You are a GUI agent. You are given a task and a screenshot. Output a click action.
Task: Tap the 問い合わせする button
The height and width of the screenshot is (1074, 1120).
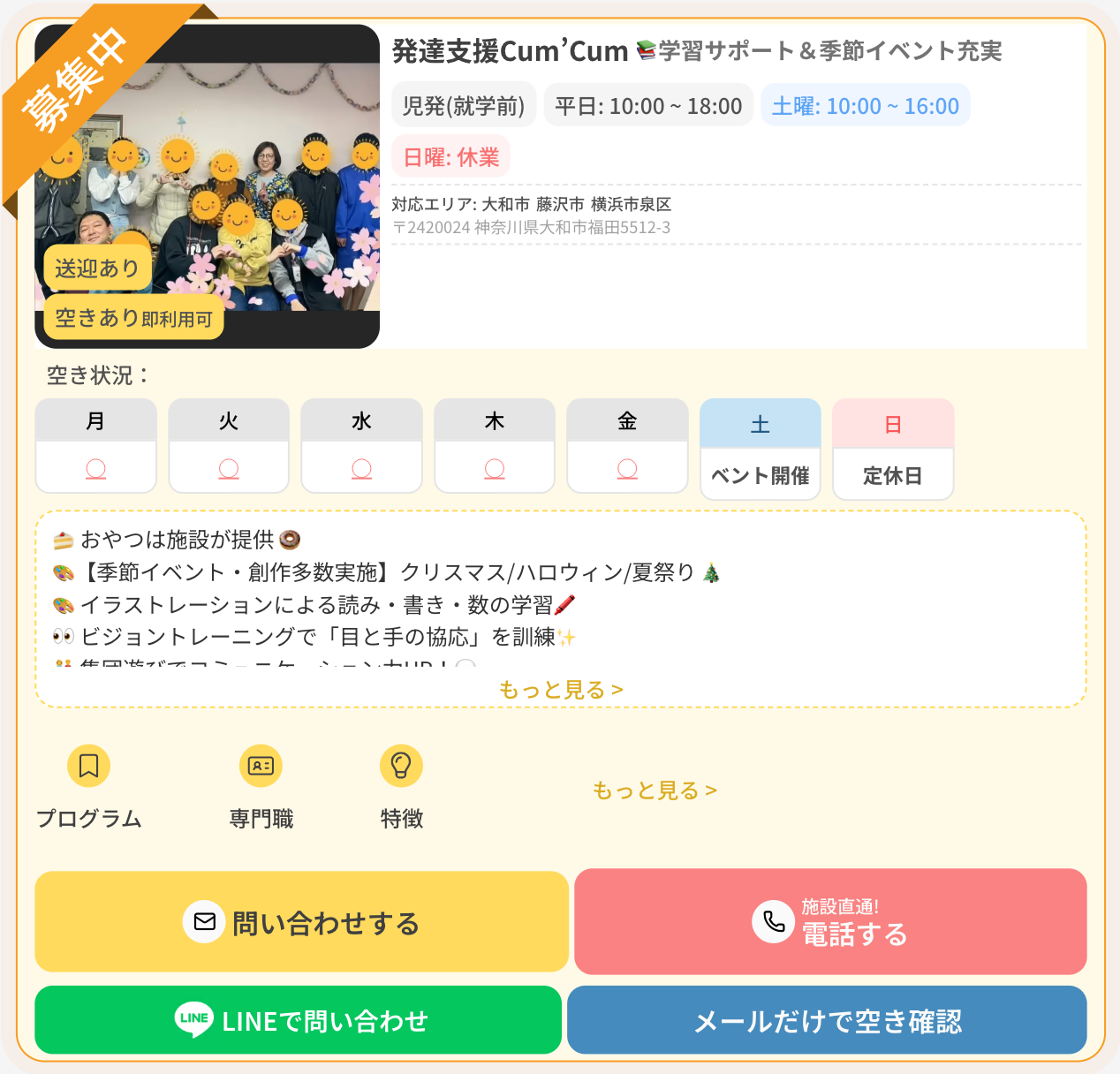click(301, 922)
